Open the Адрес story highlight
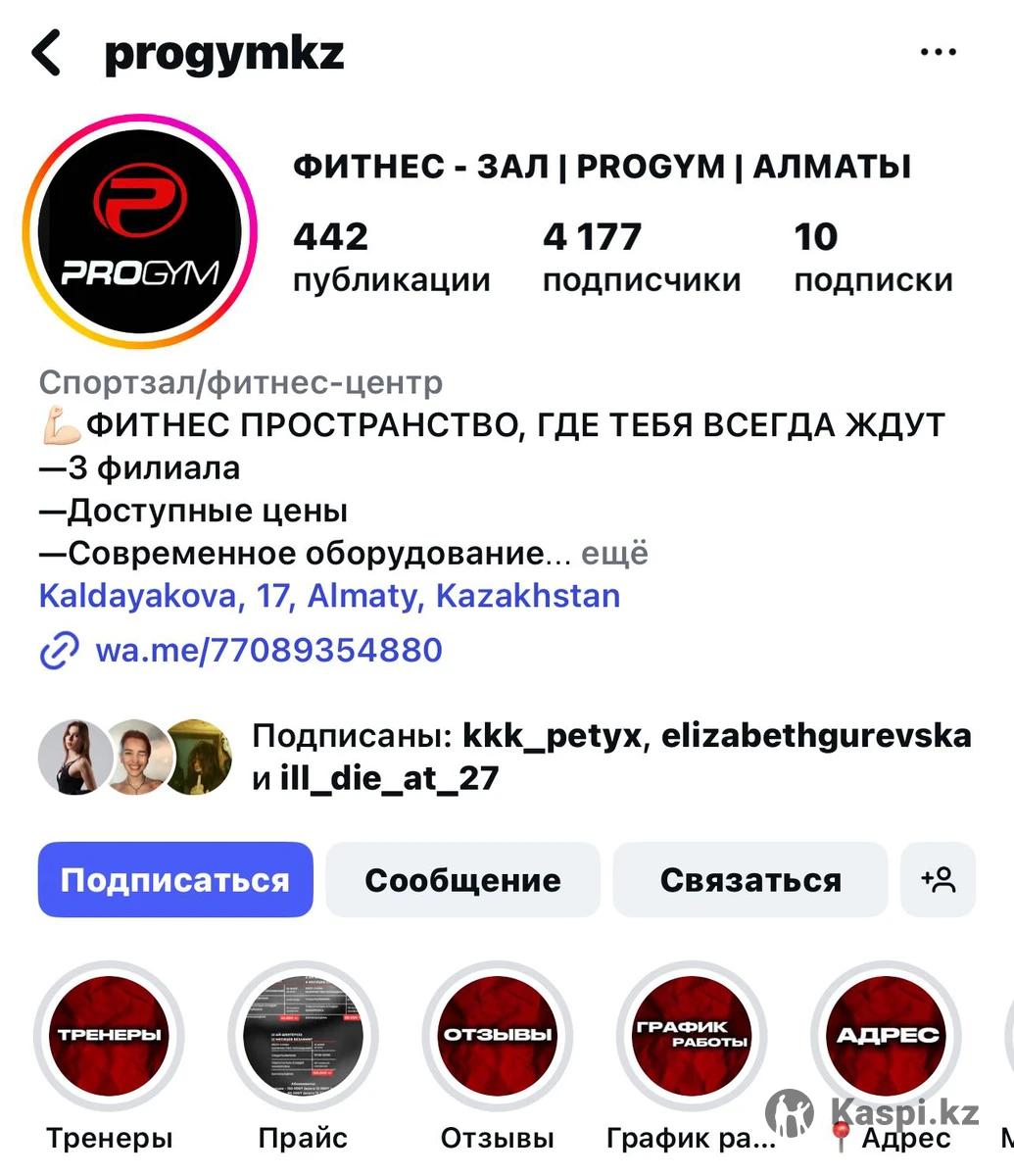Screen dimensions: 1014x1176 pyautogui.click(x=886, y=1035)
